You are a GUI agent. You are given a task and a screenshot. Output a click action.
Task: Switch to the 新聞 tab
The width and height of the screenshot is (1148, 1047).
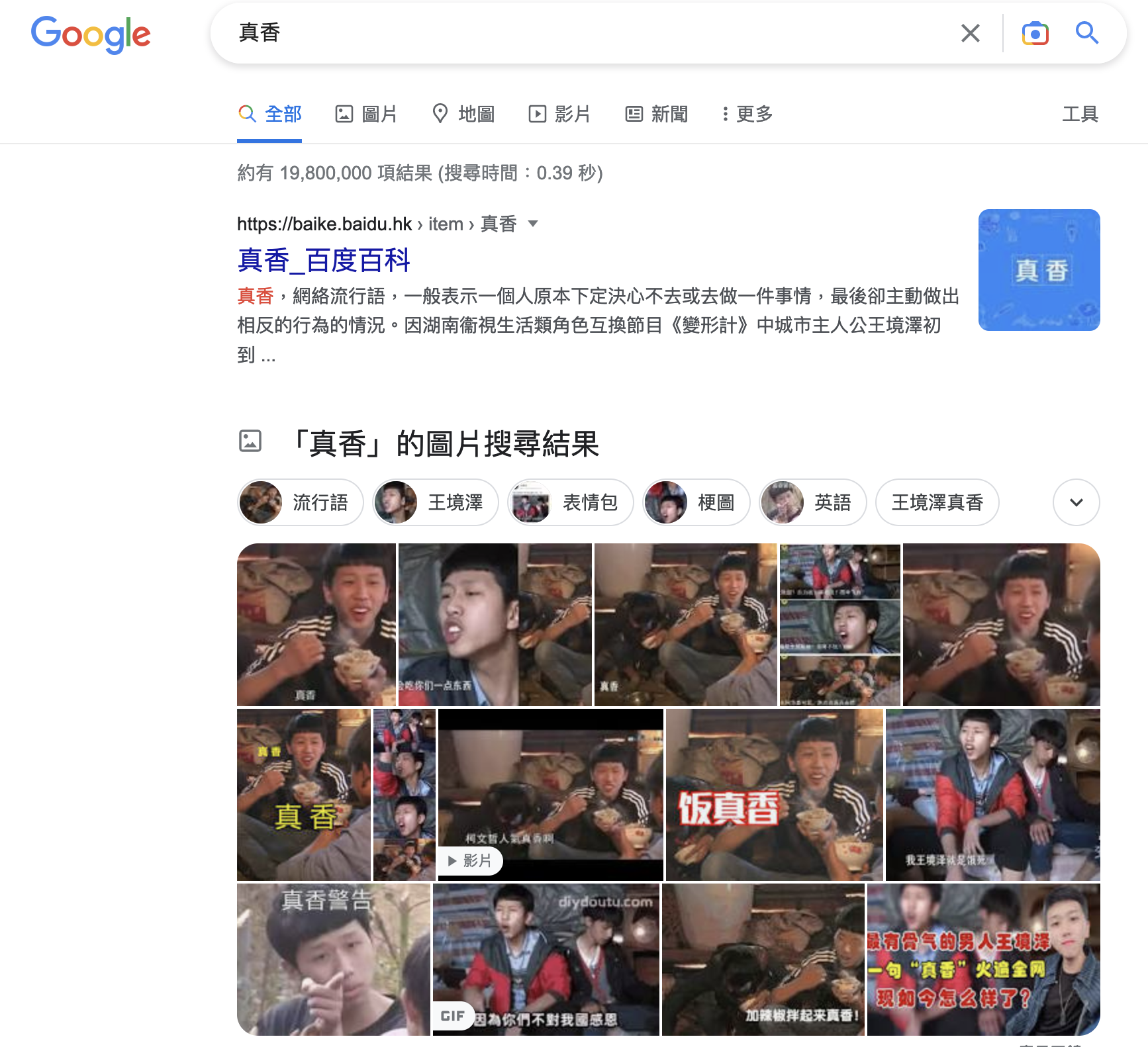[657, 114]
